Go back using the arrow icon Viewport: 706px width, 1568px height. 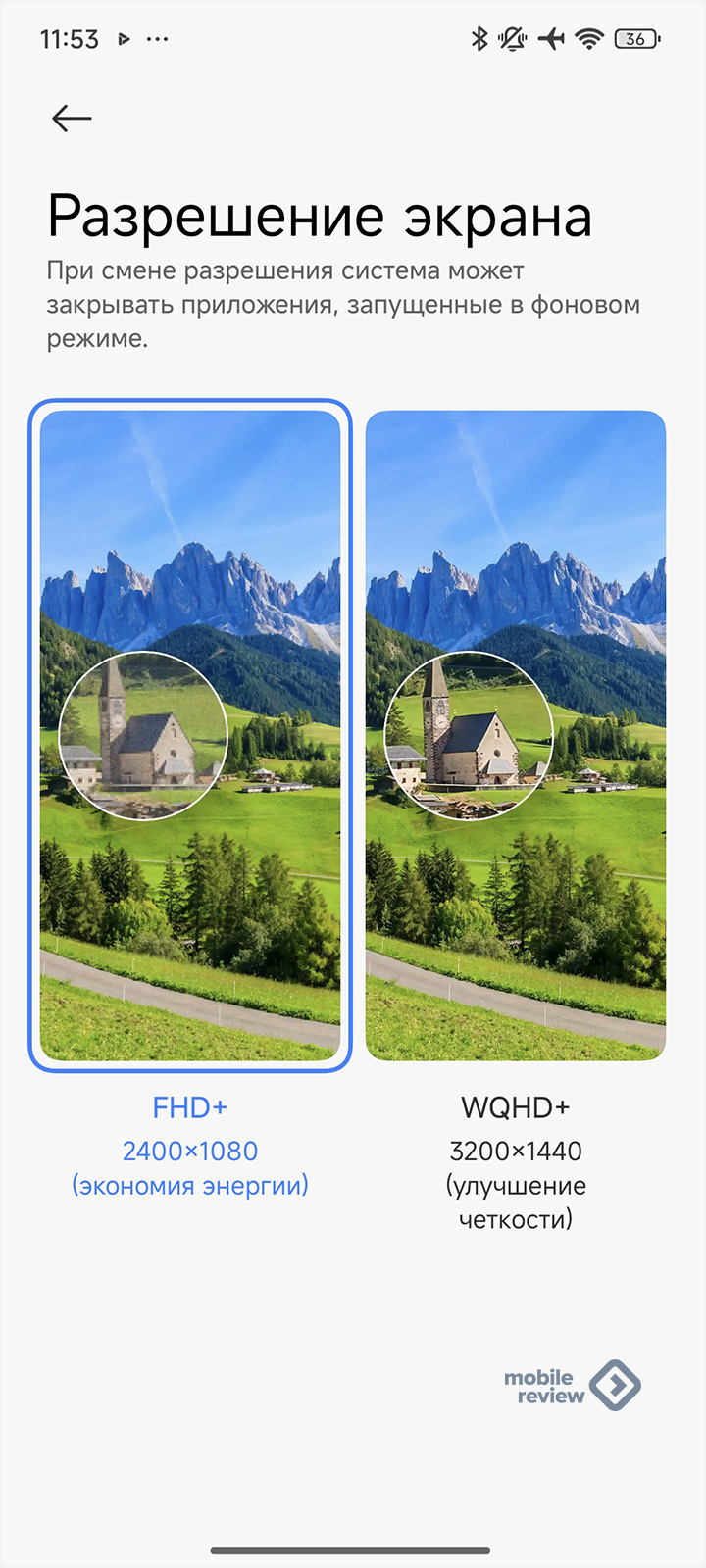point(72,119)
